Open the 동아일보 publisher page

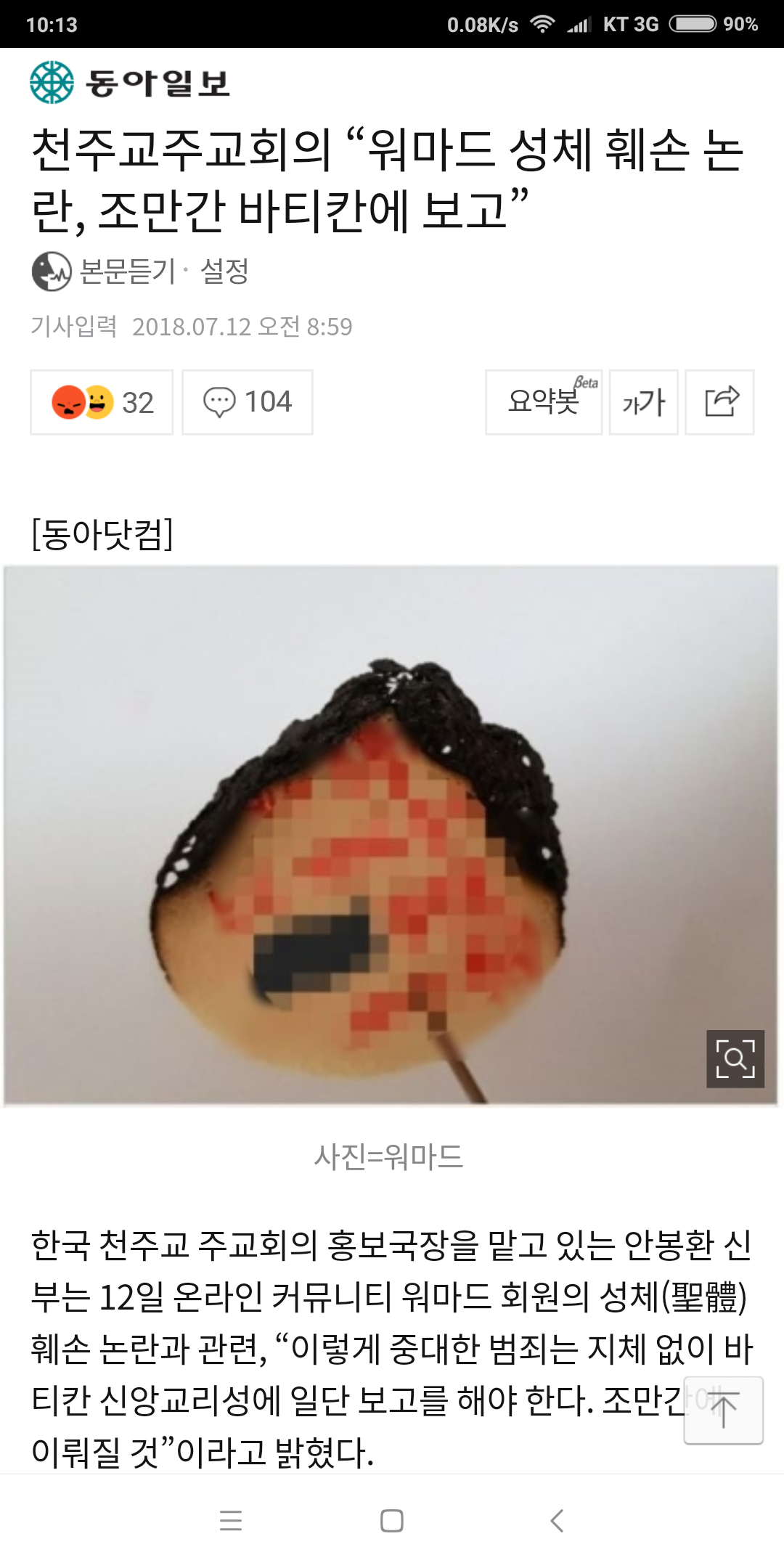131,83
